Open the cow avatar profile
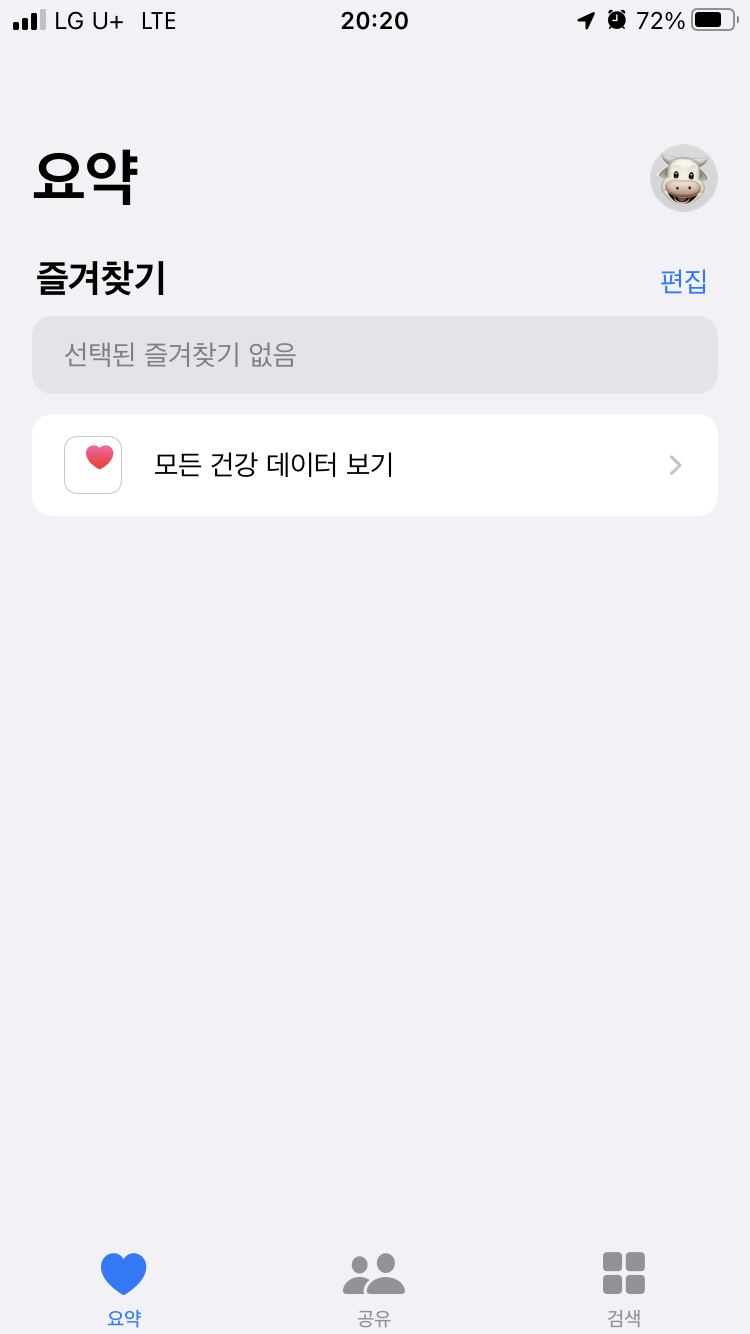 684,178
